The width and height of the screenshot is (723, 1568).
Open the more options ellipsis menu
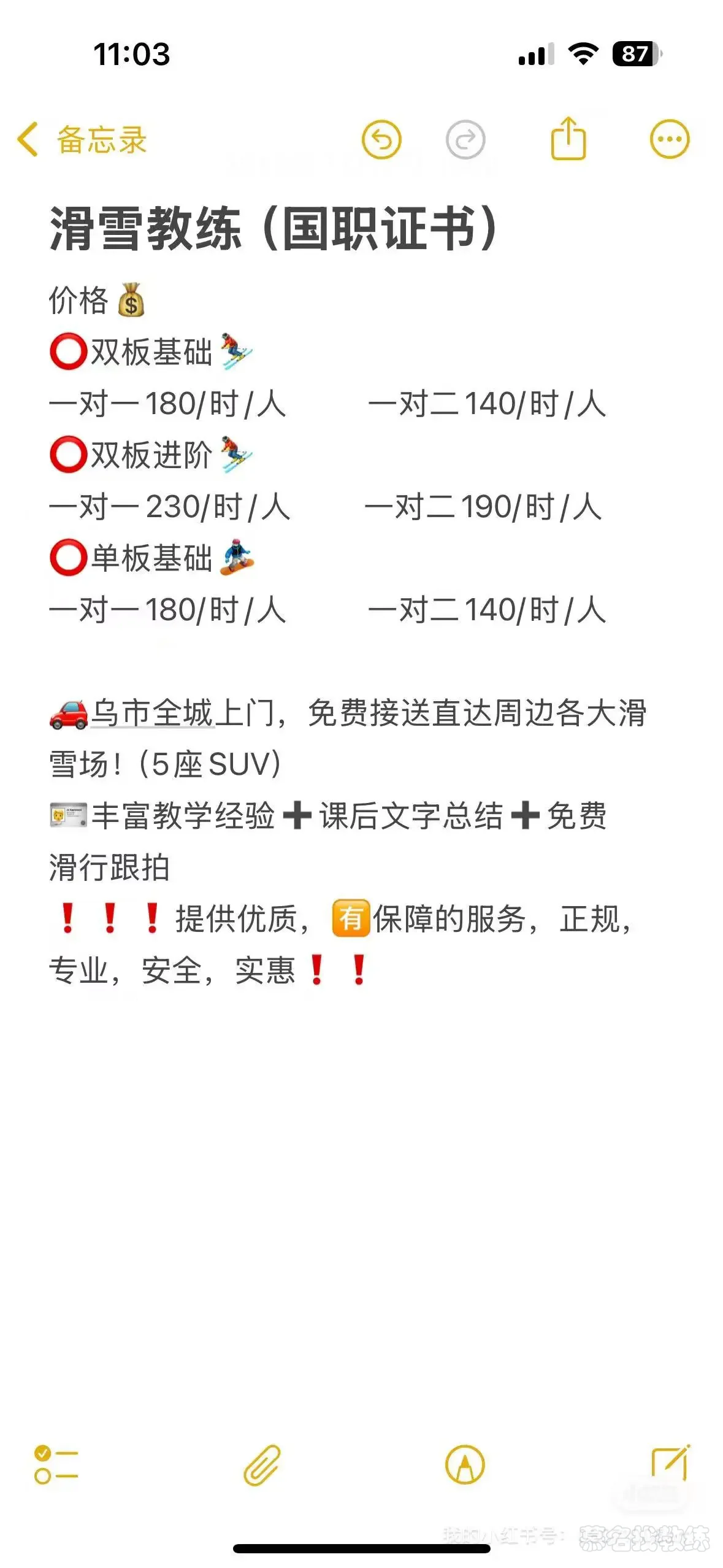pos(669,139)
